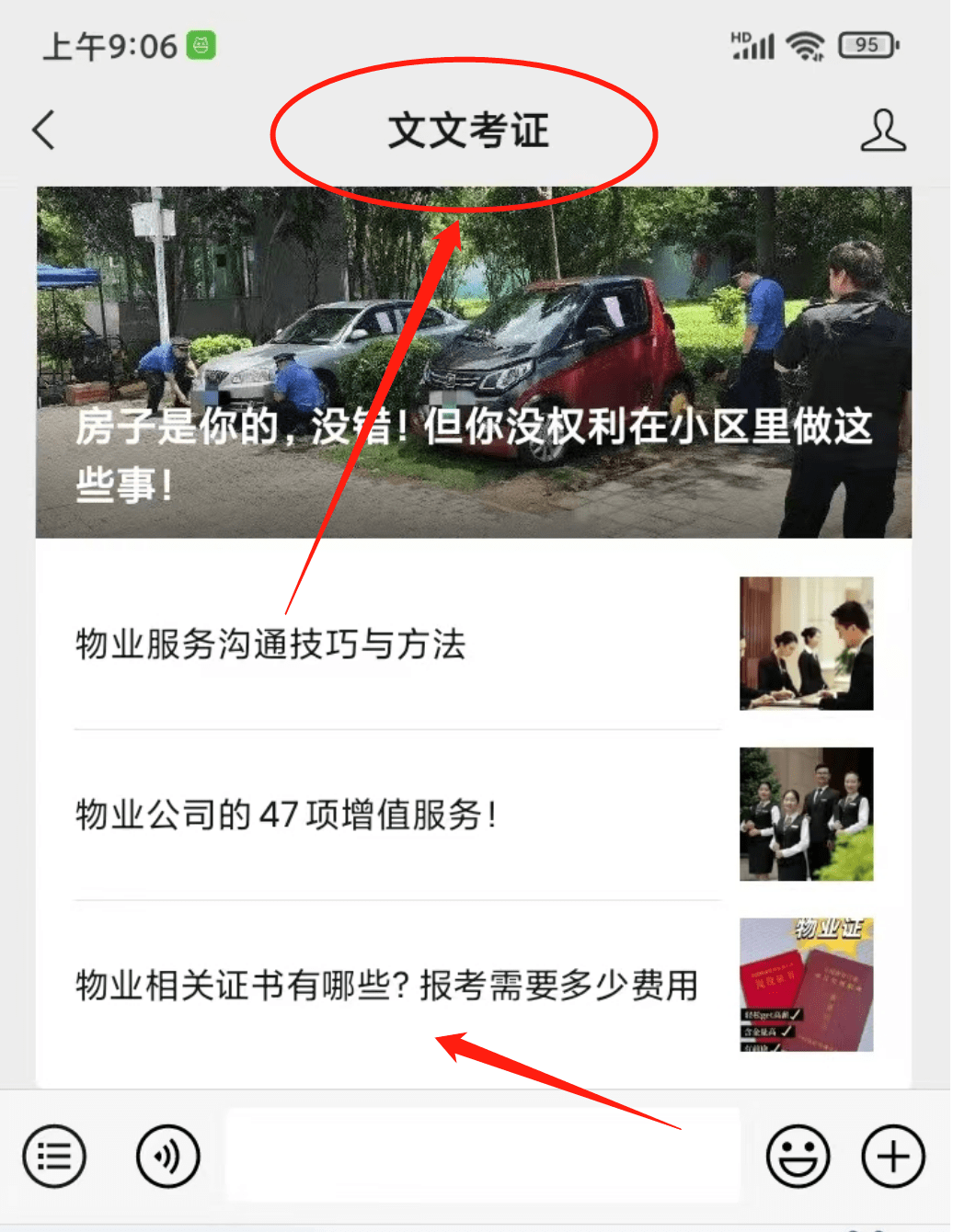Open the emoji picker
This screenshot has height=1232, width=953.
coord(798,1156)
